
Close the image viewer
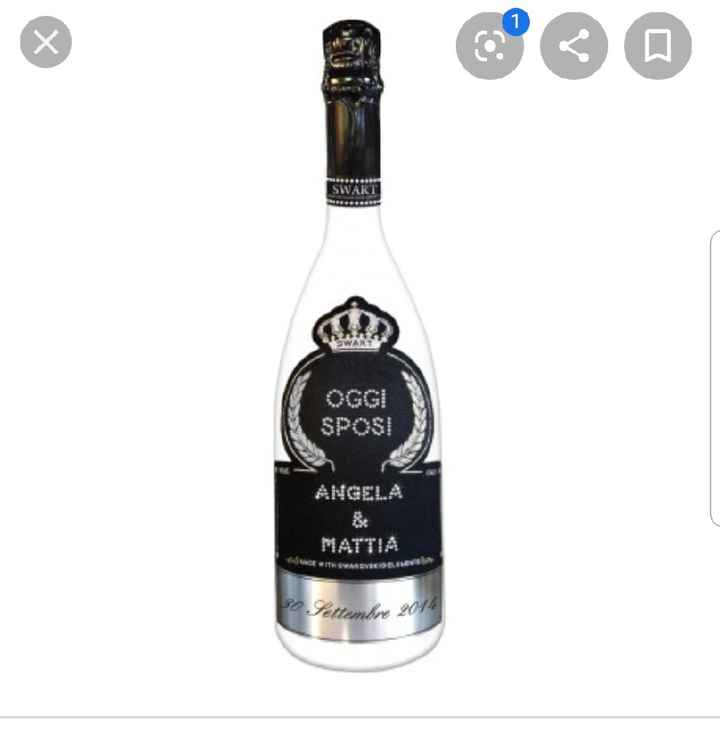point(46,43)
